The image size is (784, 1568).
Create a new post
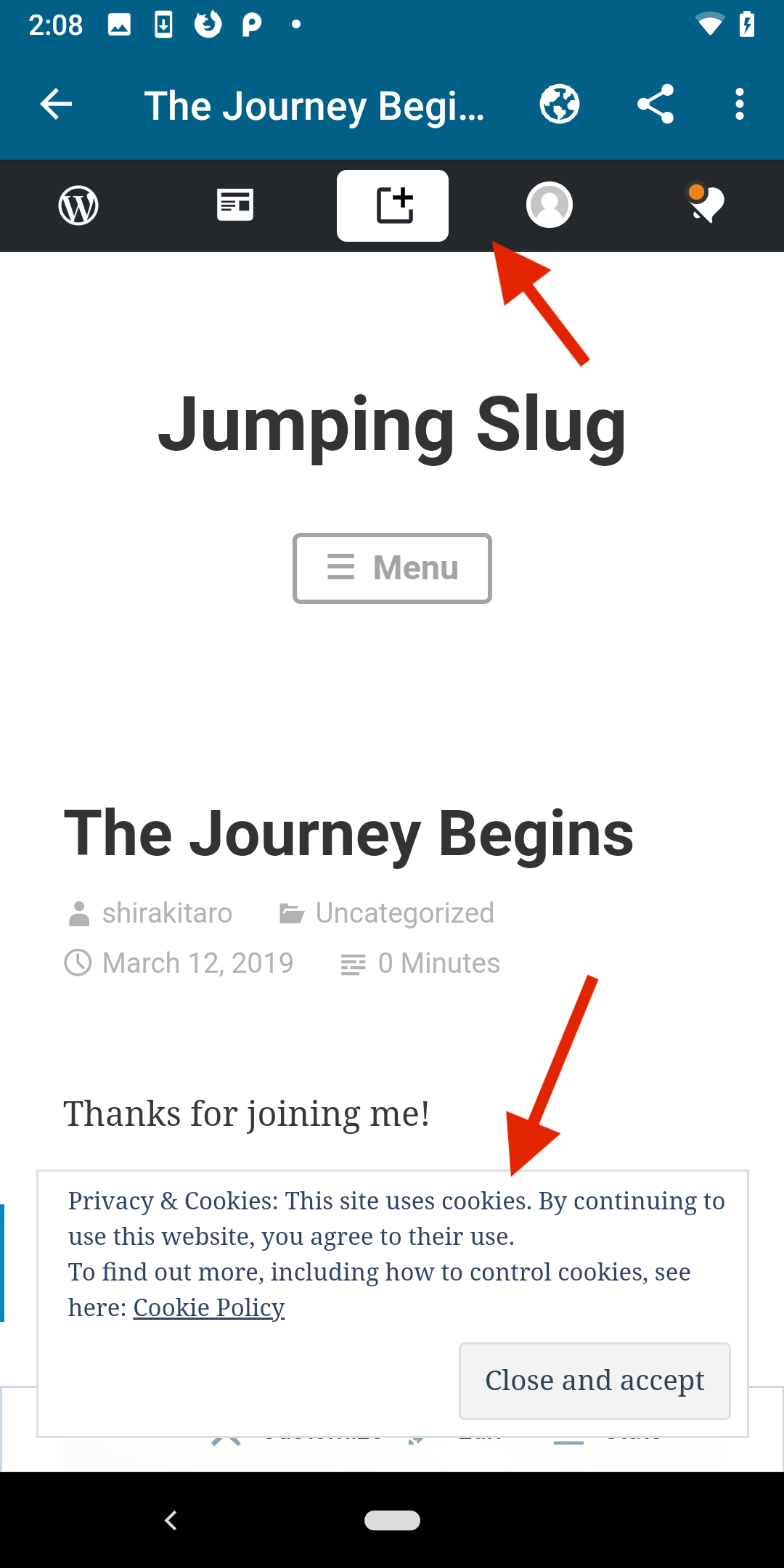click(393, 205)
